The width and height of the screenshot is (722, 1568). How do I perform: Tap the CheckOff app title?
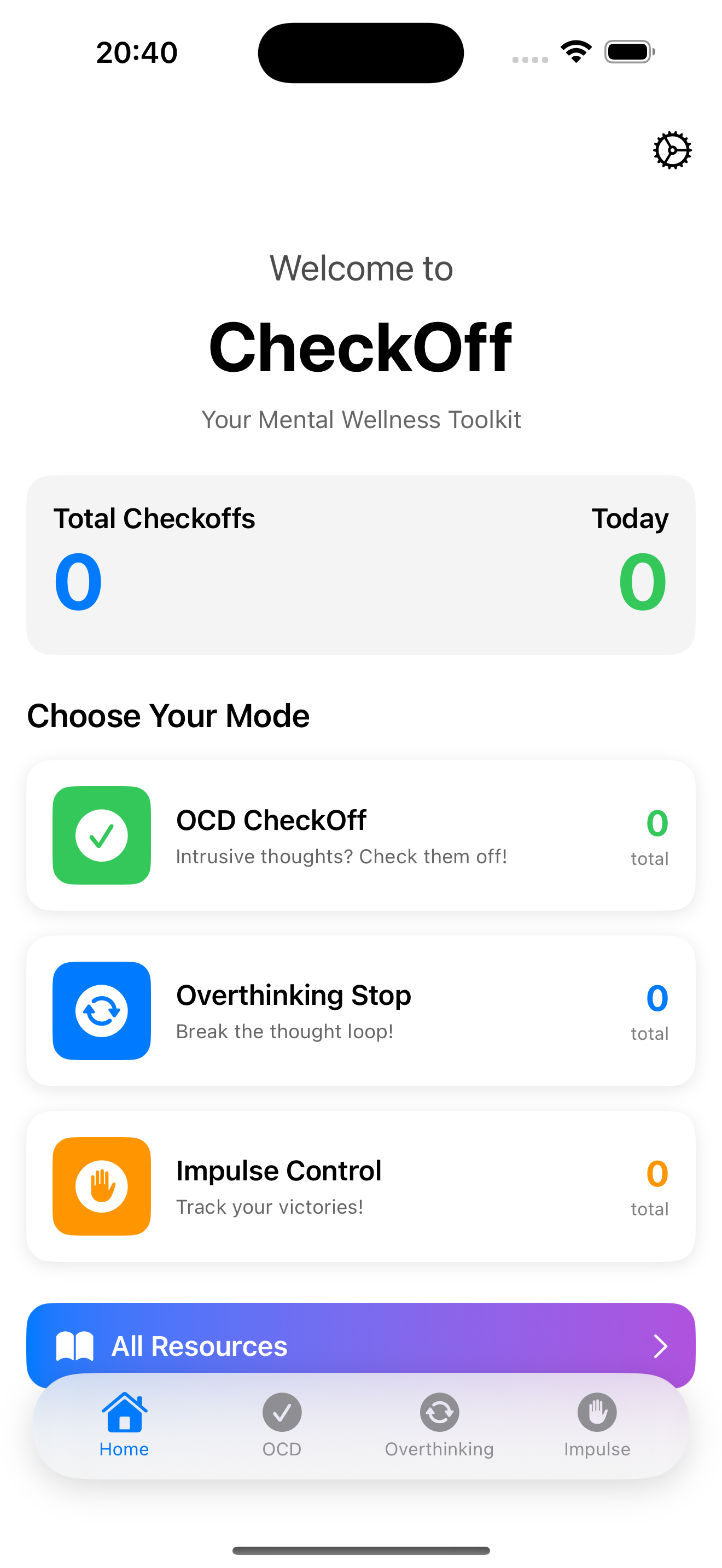(360, 346)
